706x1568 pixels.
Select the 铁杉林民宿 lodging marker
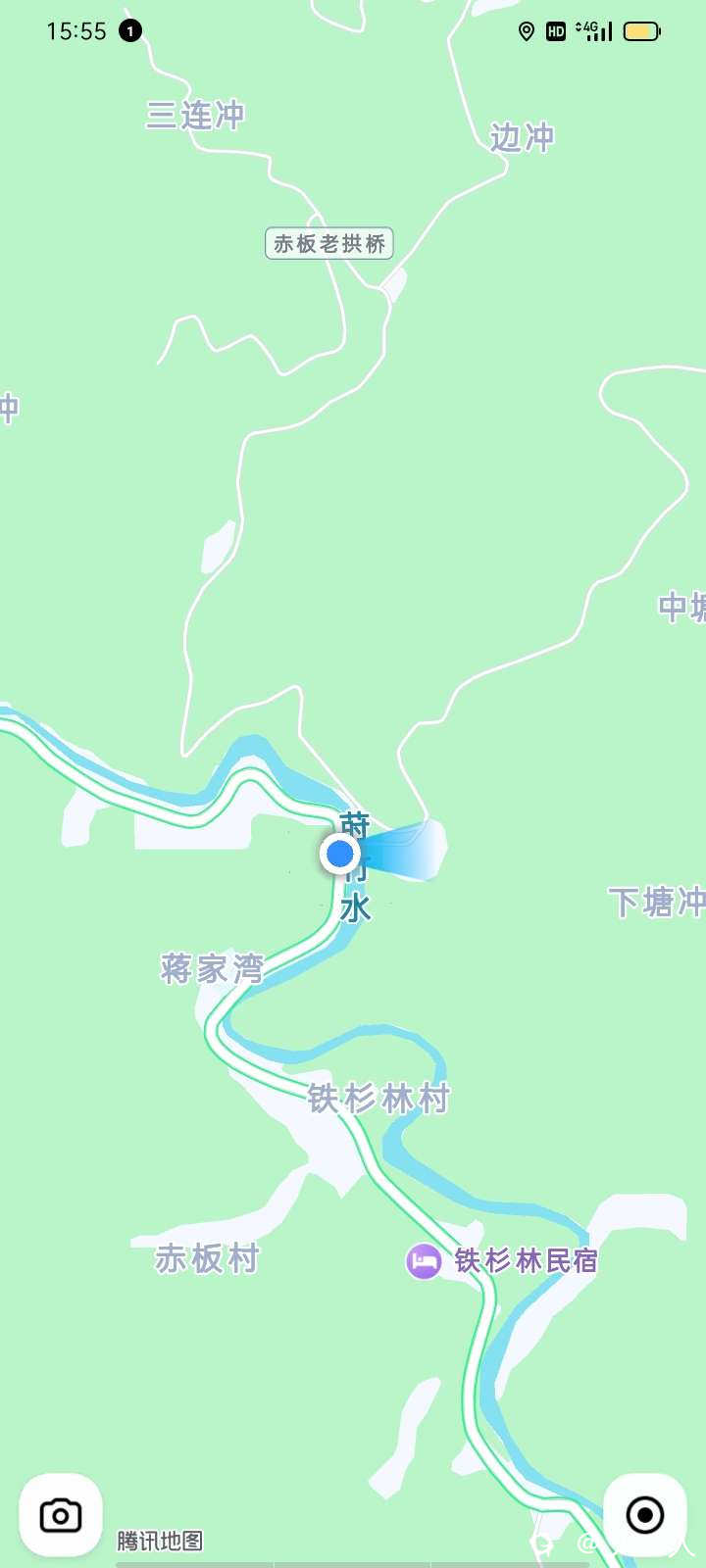pyautogui.click(x=424, y=1260)
